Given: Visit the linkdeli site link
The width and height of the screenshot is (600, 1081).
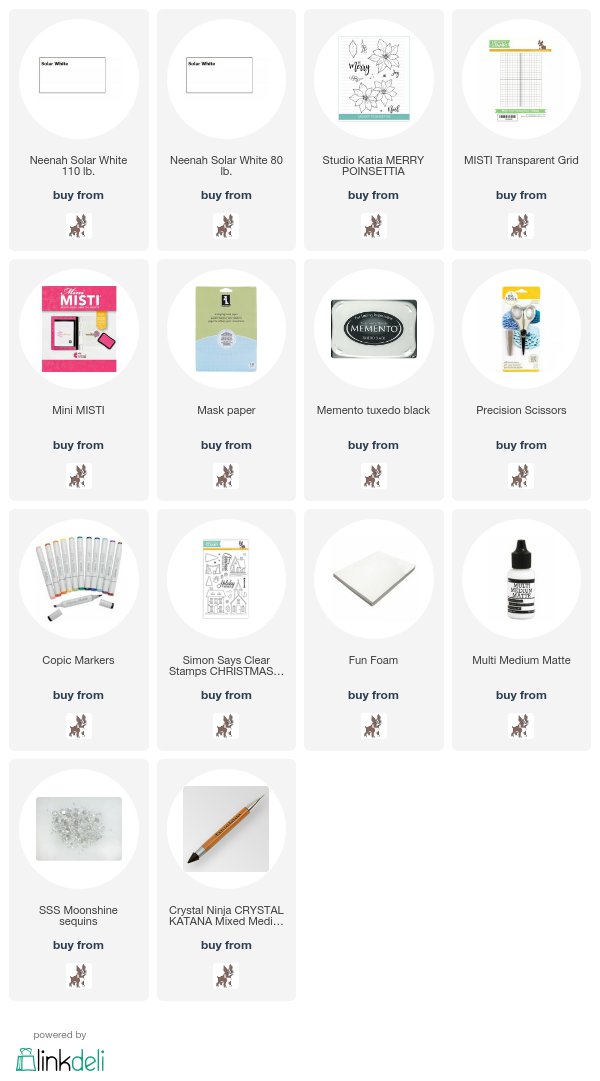Looking at the screenshot, I should coord(60,1060).
